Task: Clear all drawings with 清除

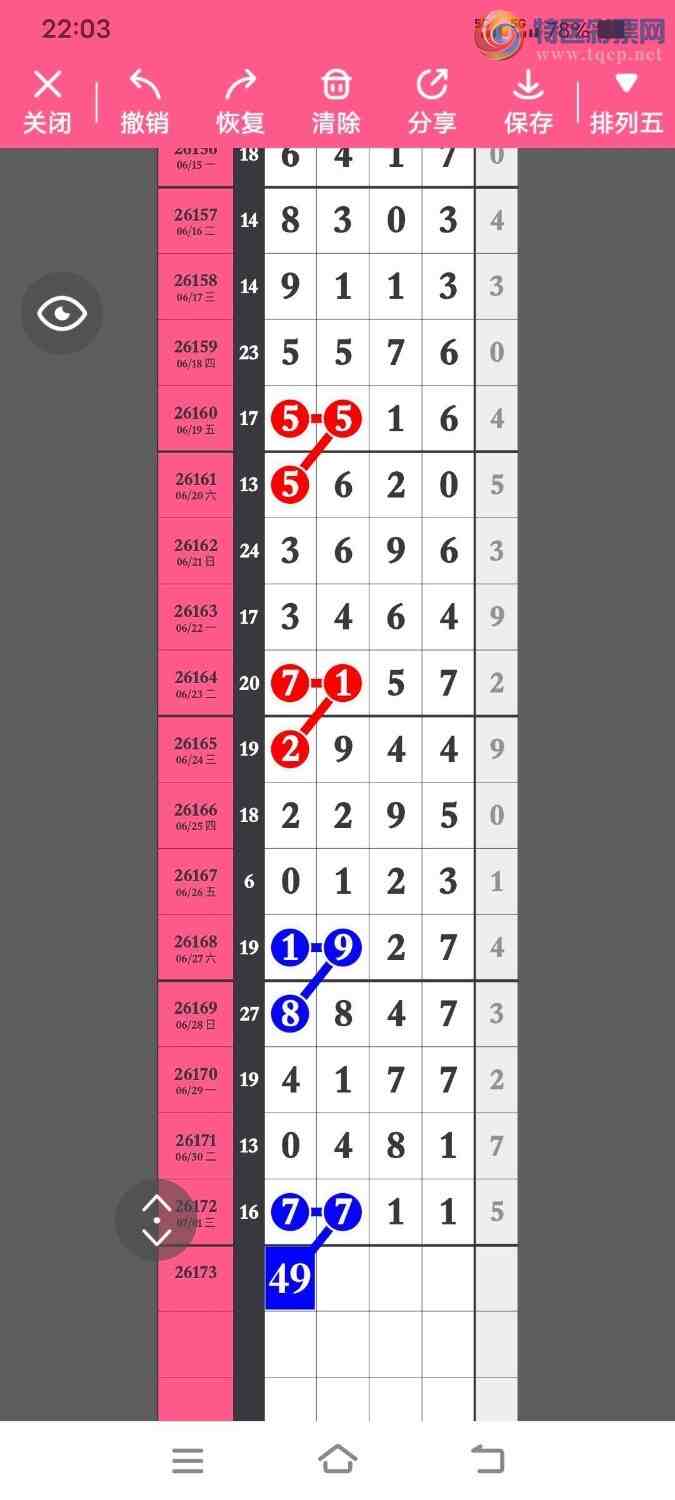Action: click(336, 102)
